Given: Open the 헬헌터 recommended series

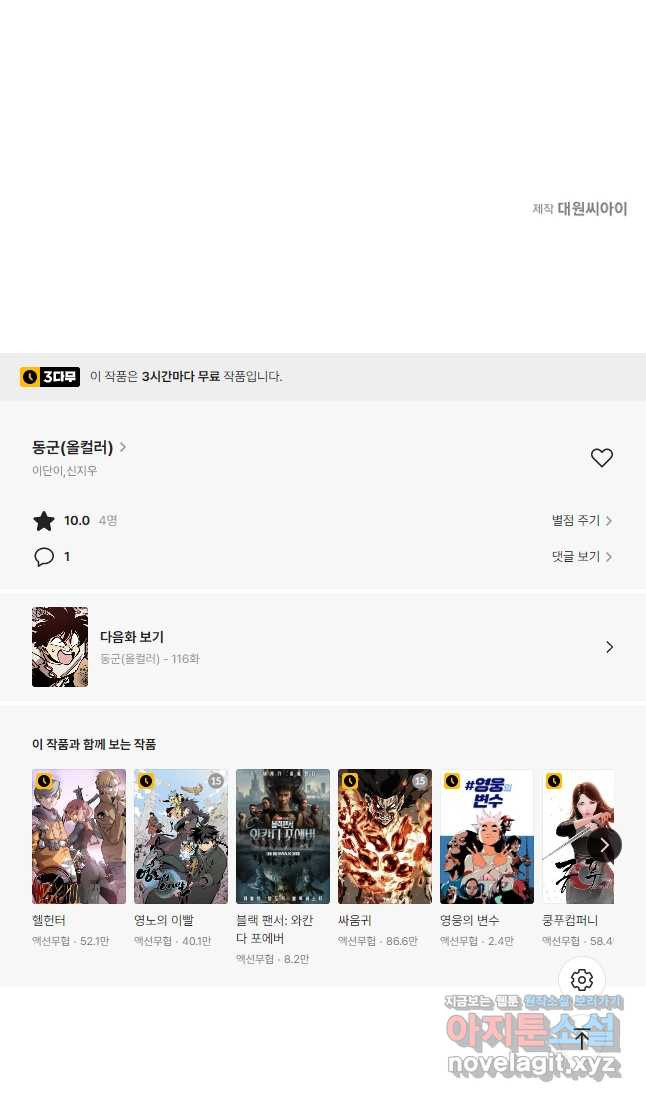Looking at the screenshot, I should coord(79,837).
